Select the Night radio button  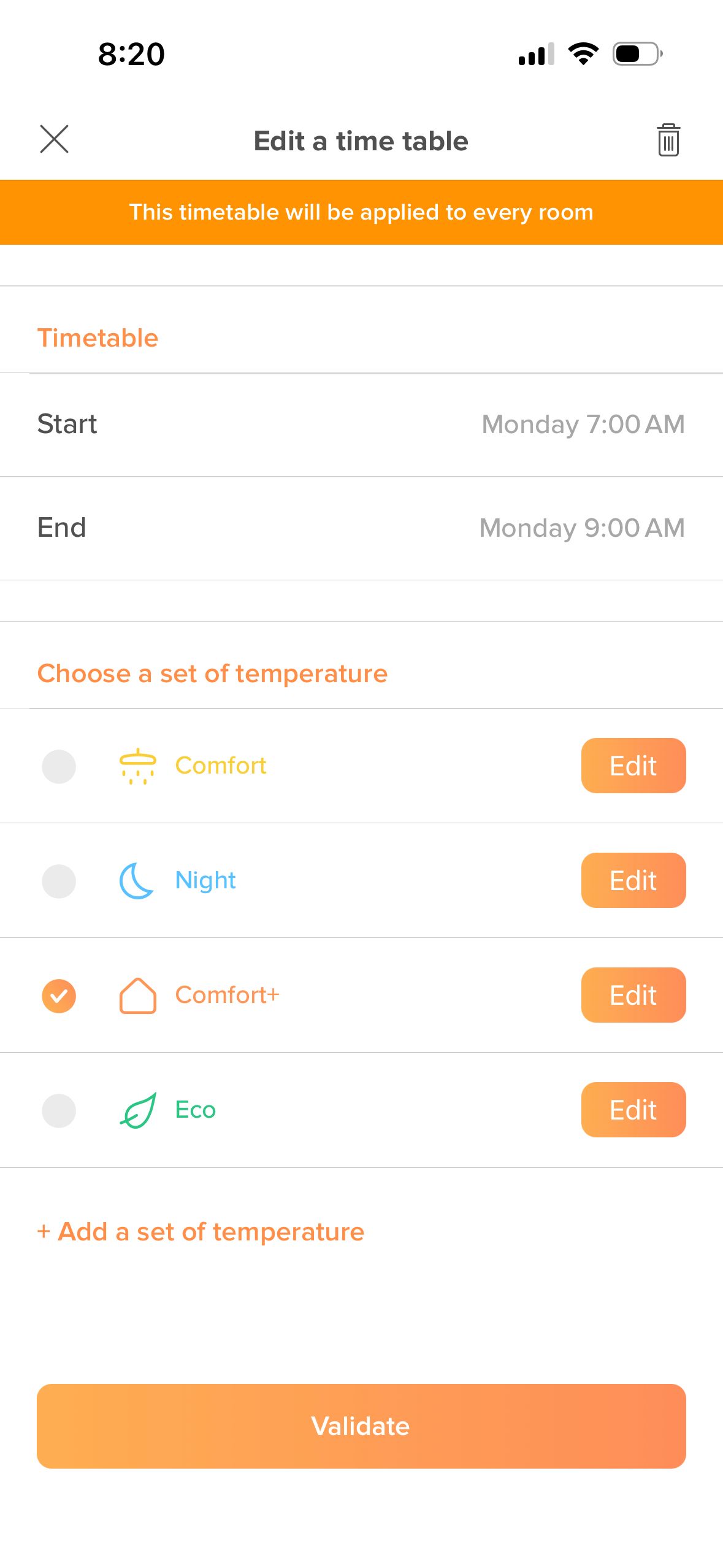59,880
